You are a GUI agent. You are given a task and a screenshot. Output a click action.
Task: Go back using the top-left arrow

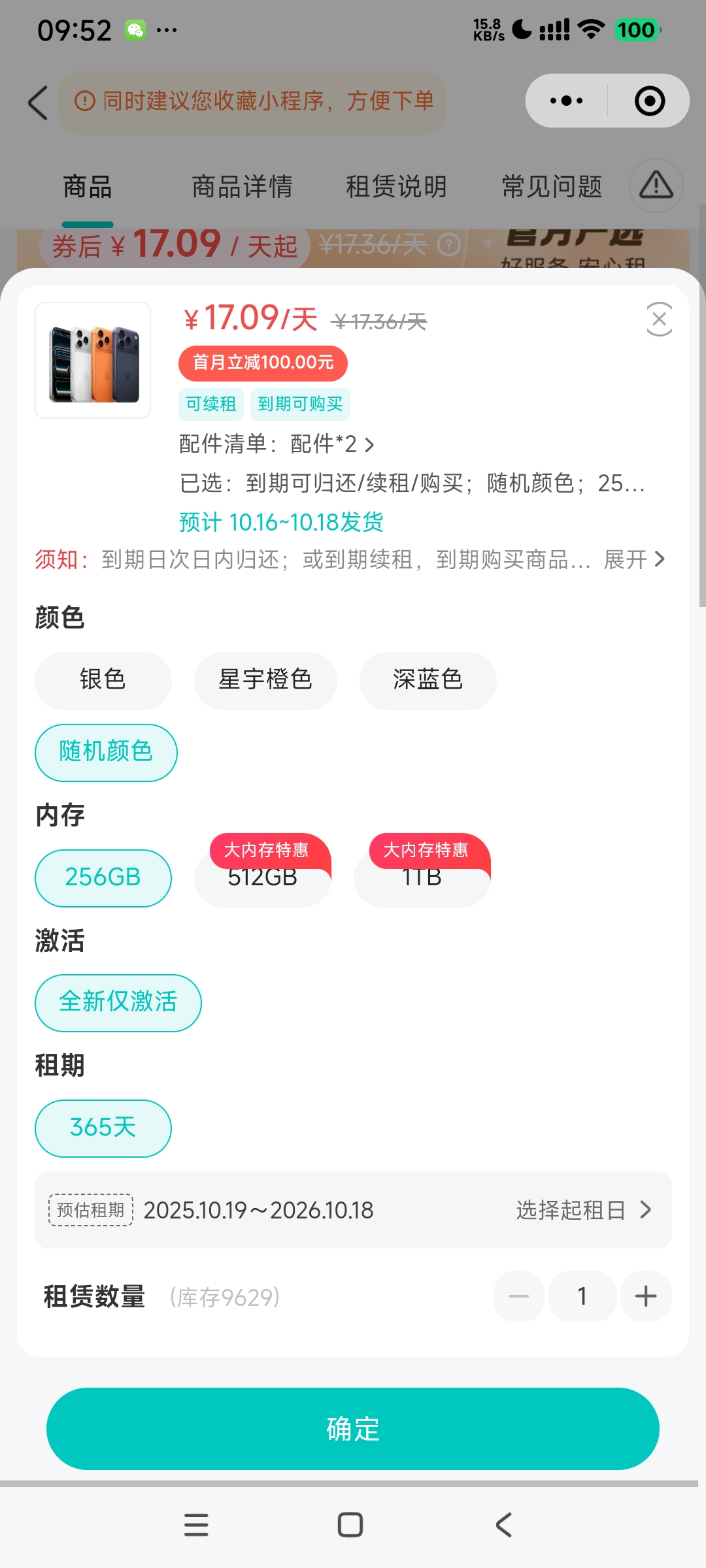38,103
